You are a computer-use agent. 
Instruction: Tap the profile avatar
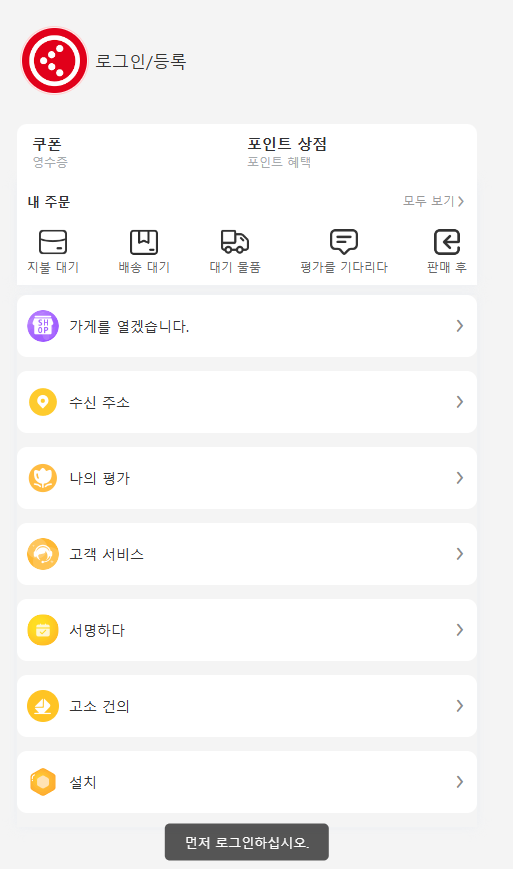[x=54, y=60]
